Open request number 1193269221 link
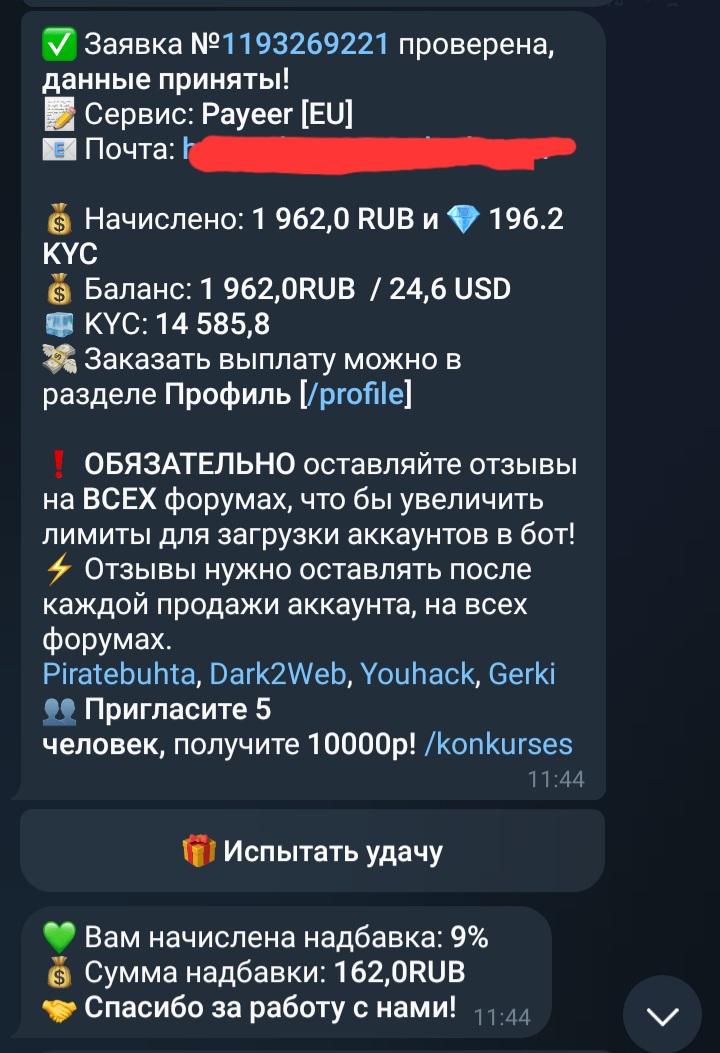The height and width of the screenshot is (1053, 720). click(x=305, y=44)
